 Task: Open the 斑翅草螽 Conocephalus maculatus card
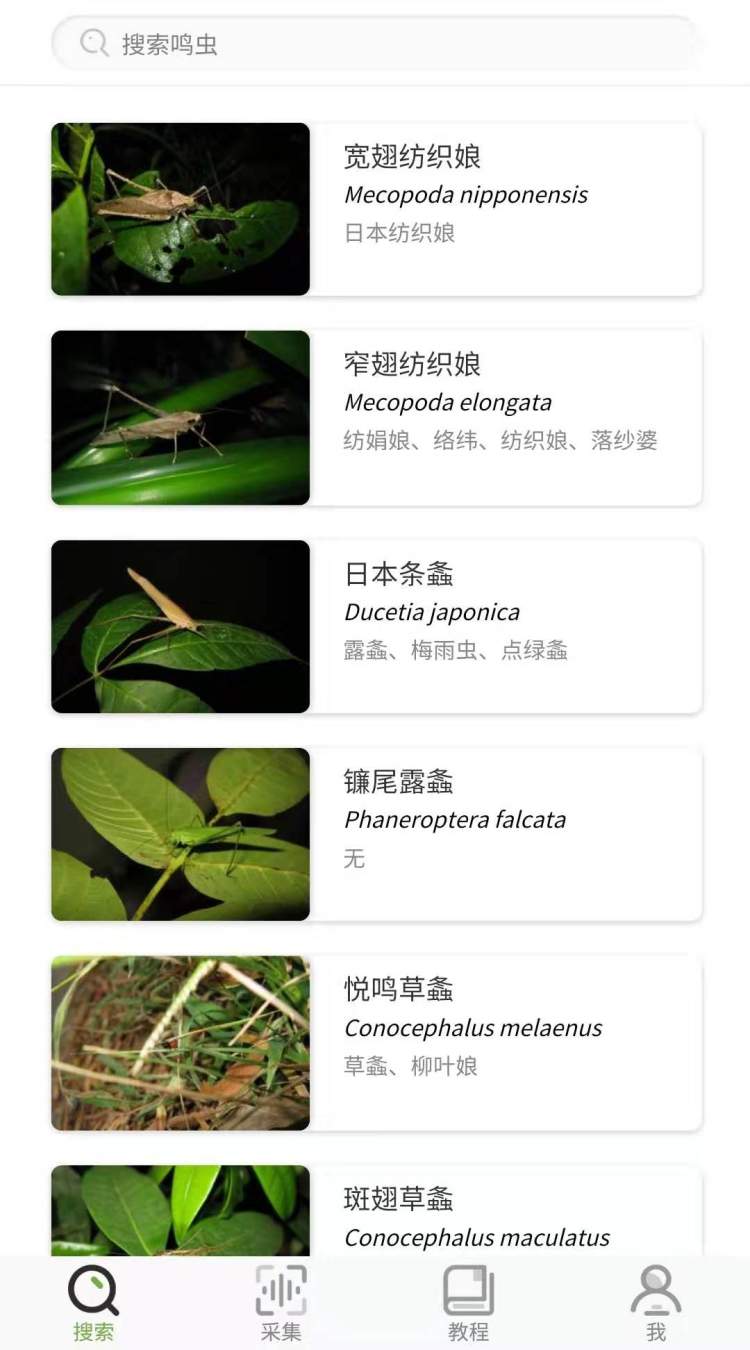pyautogui.click(x=376, y=1215)
